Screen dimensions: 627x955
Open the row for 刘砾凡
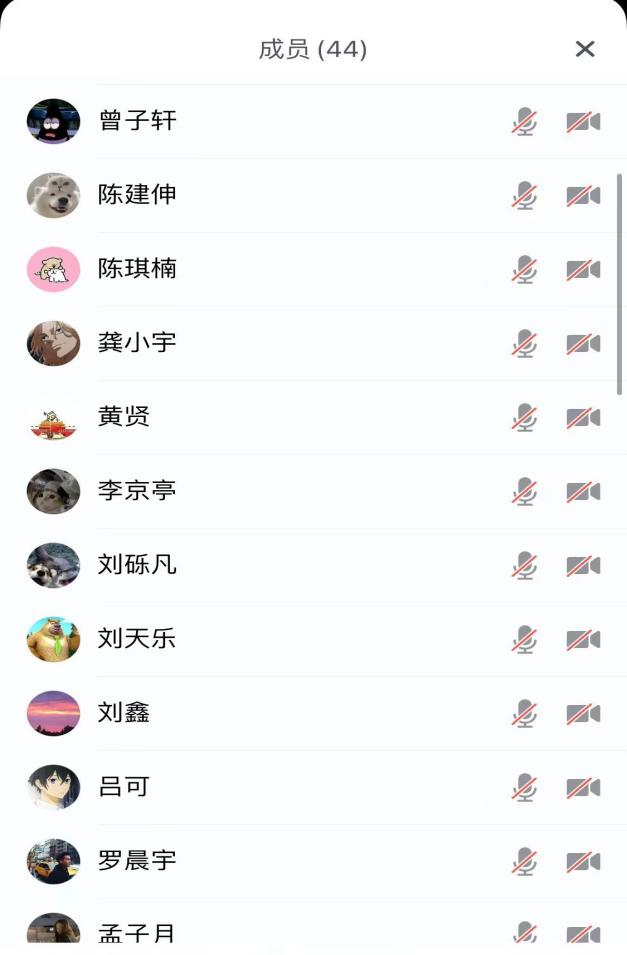click(138, 565)
